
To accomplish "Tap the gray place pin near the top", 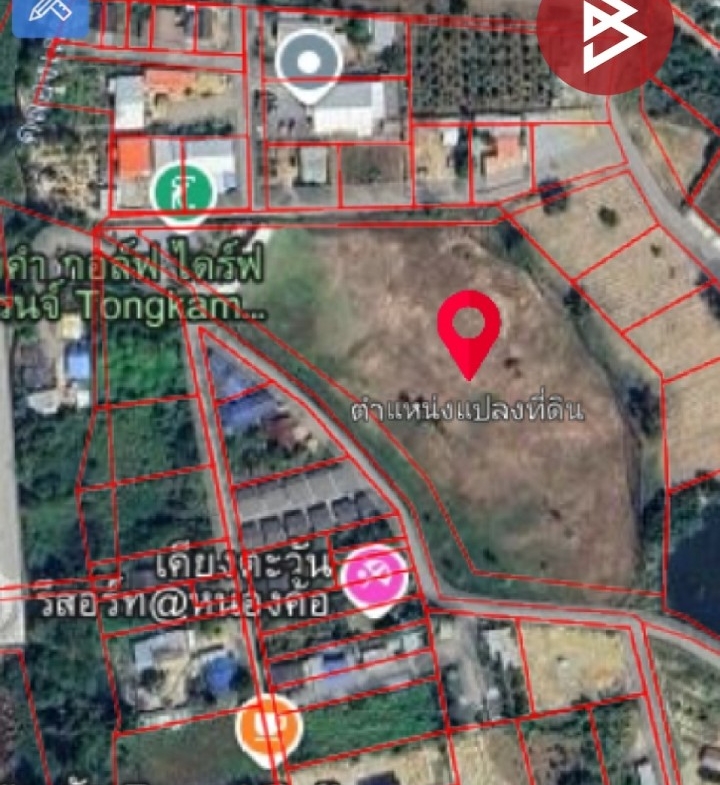I will click(309, 65).
